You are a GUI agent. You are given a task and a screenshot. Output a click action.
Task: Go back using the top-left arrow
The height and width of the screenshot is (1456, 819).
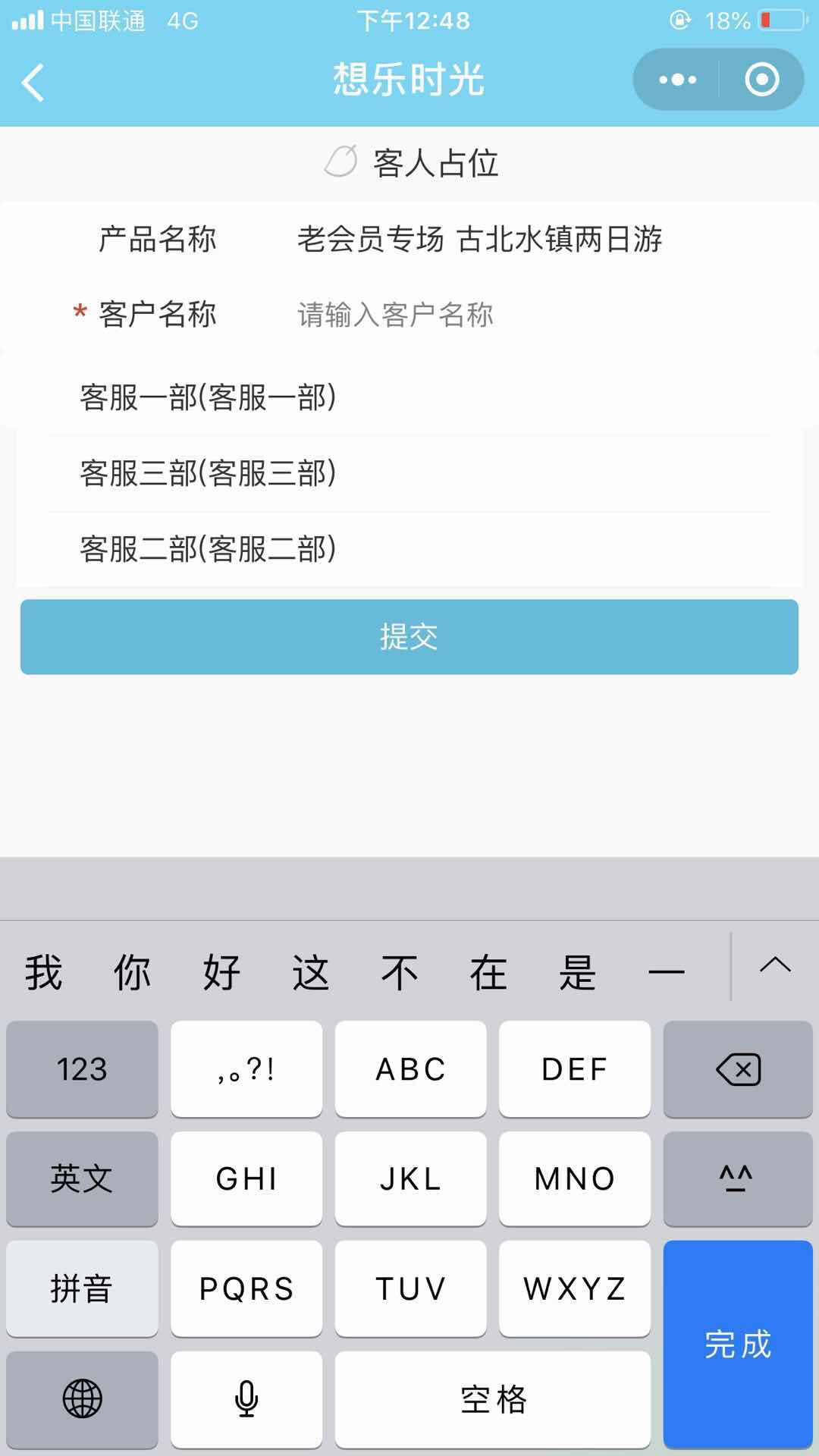click(33, 82)
